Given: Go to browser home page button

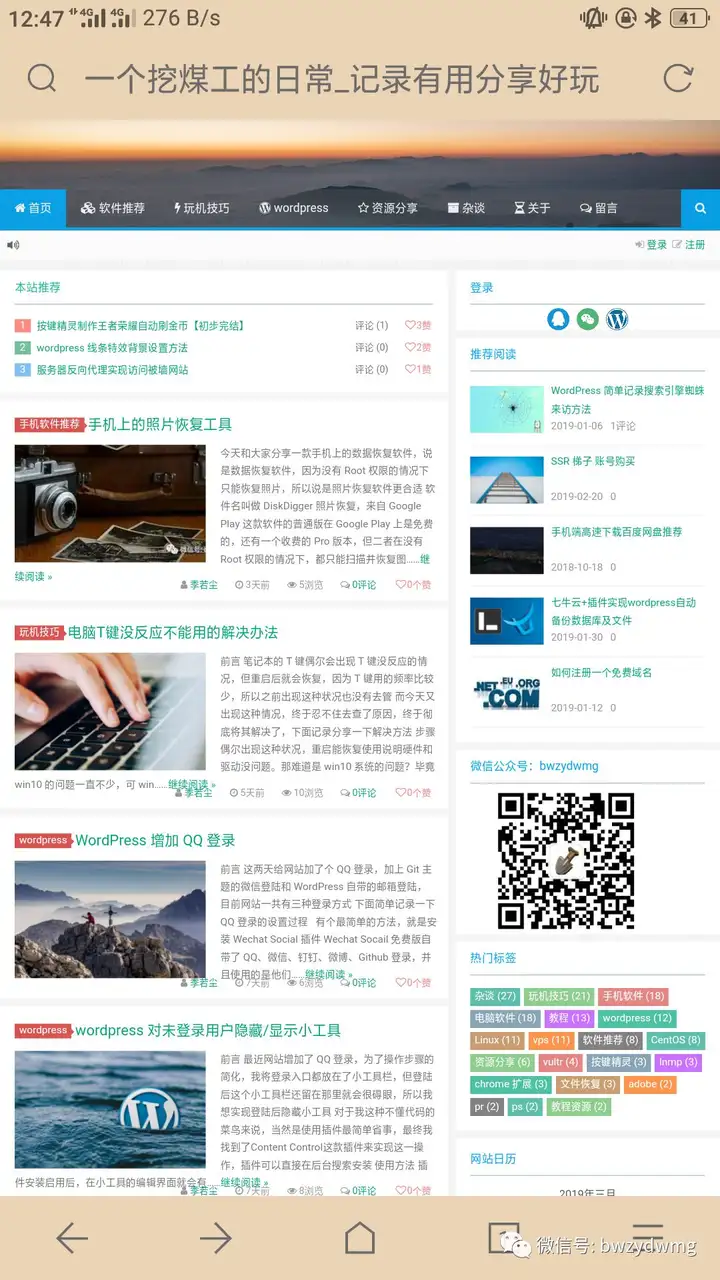Looking at the screenshot, I should (x=359, y=1238).
